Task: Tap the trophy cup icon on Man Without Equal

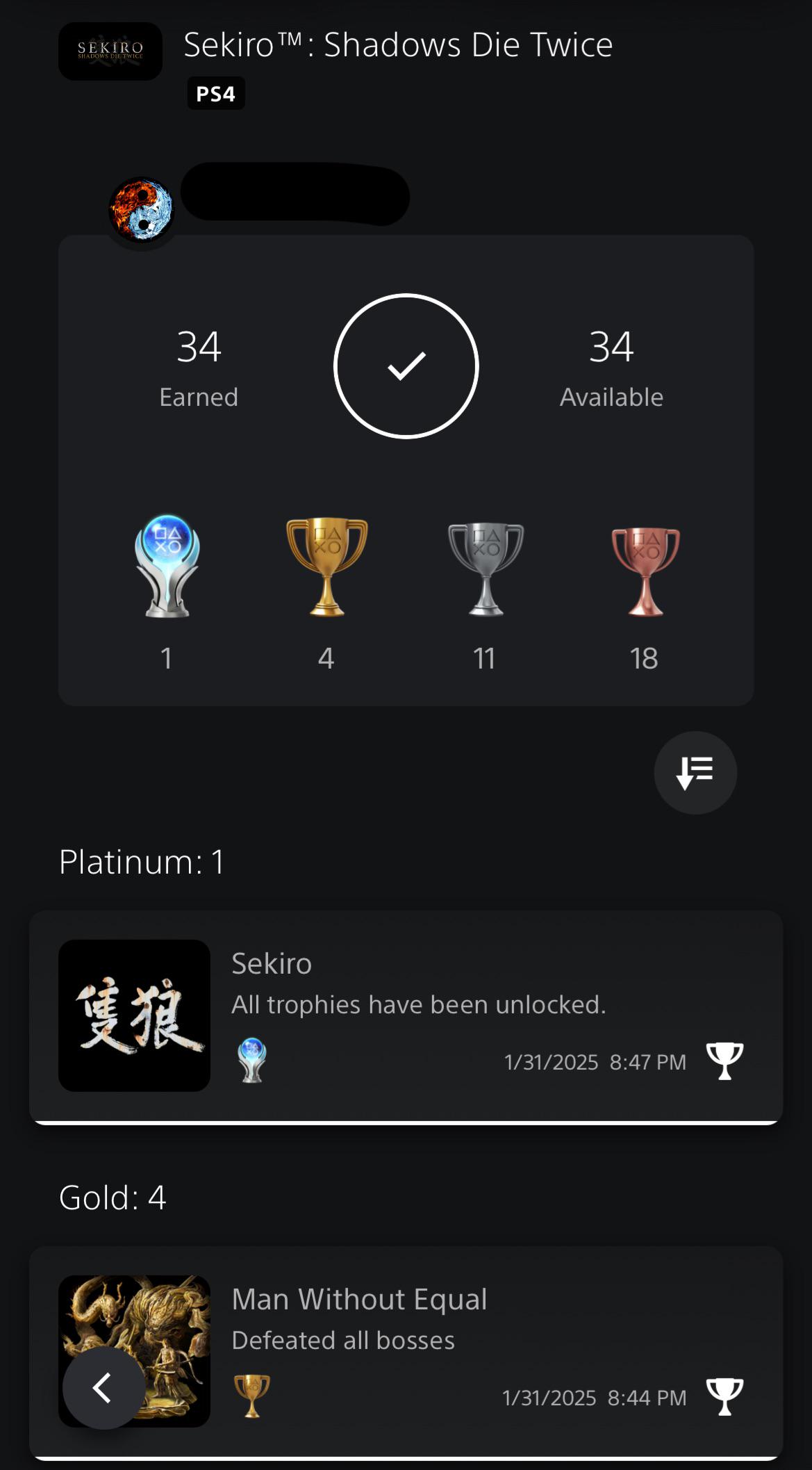Action: pos(724,1397)
